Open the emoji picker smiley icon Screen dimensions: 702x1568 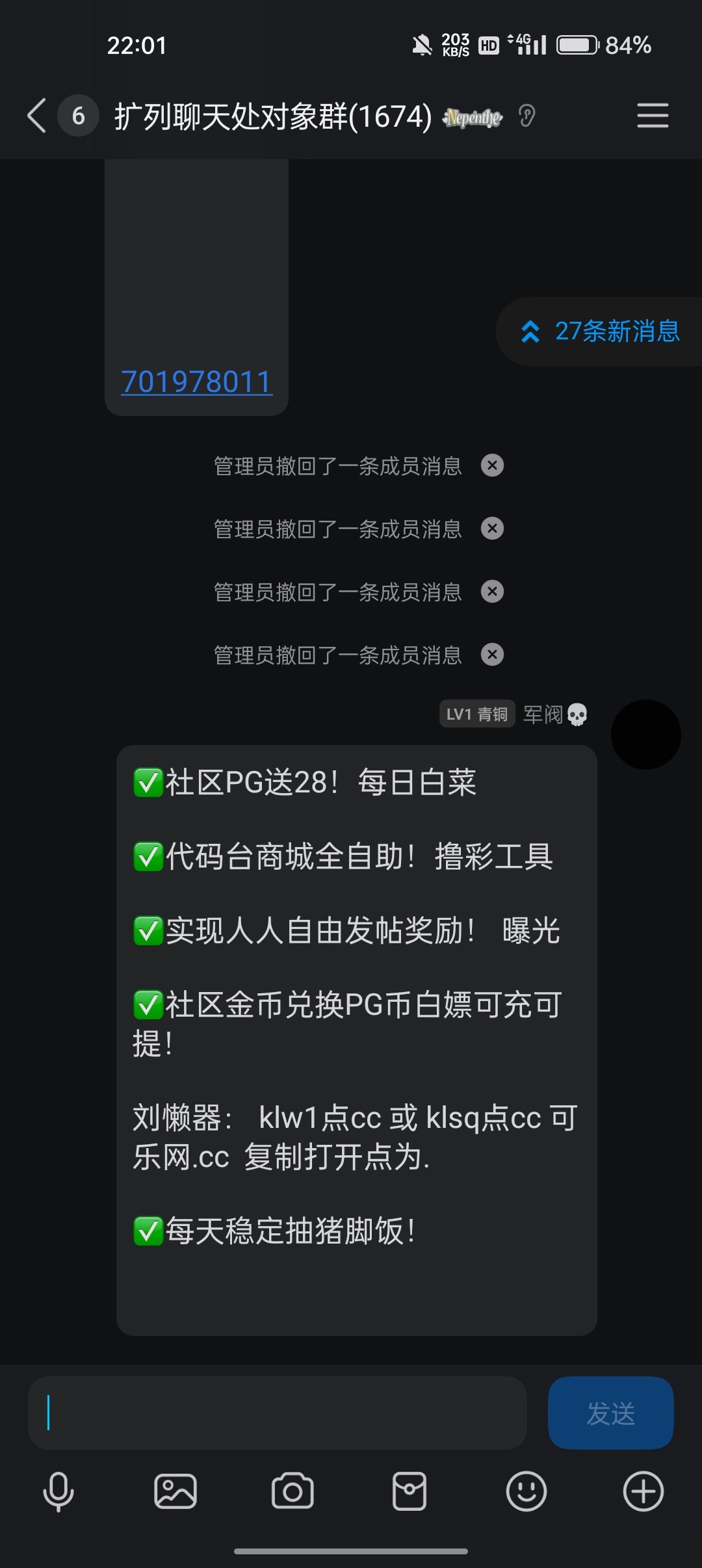(526, 1492)
